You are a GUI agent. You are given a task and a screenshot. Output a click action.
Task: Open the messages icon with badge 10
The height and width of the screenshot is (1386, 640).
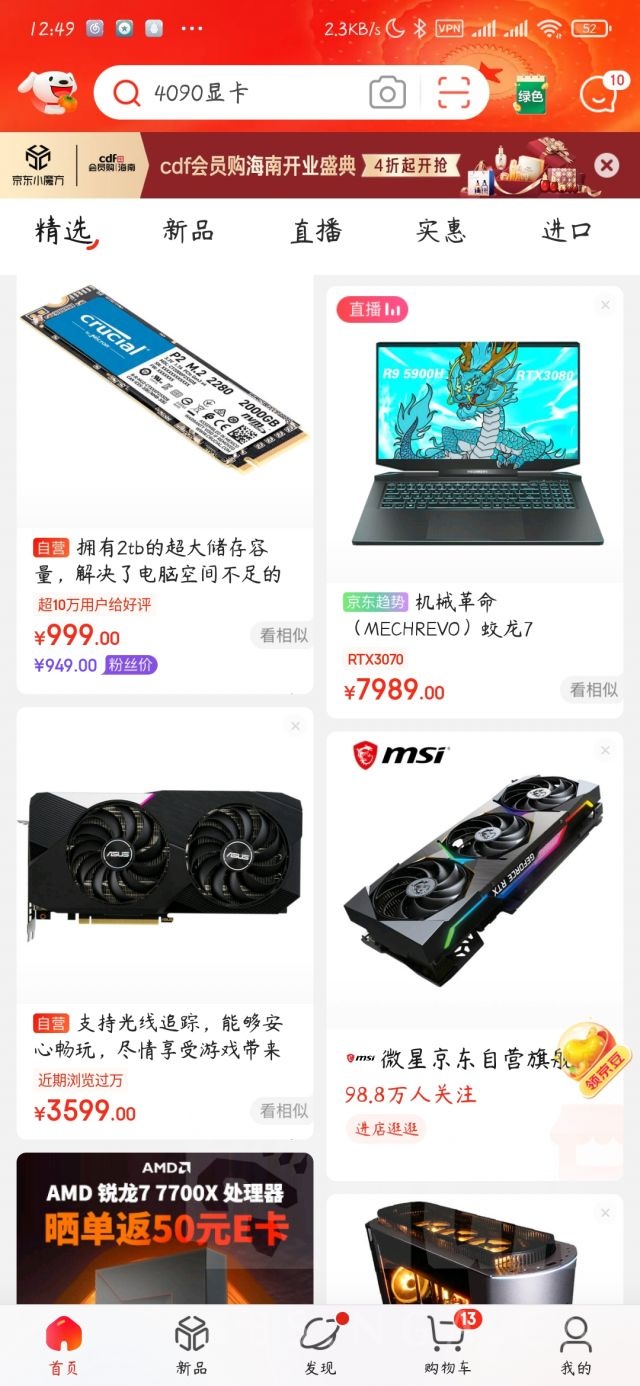(x=601, y=92)
